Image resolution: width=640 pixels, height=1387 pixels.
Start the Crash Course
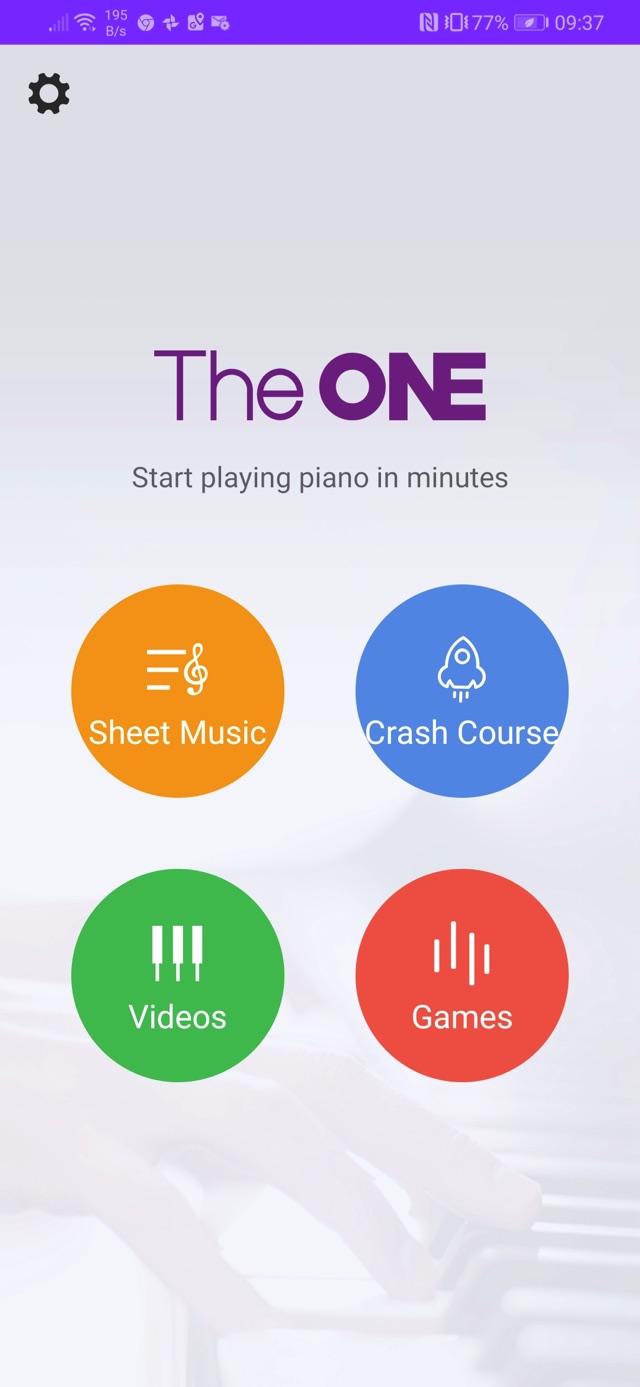click(x=462, y=691)
